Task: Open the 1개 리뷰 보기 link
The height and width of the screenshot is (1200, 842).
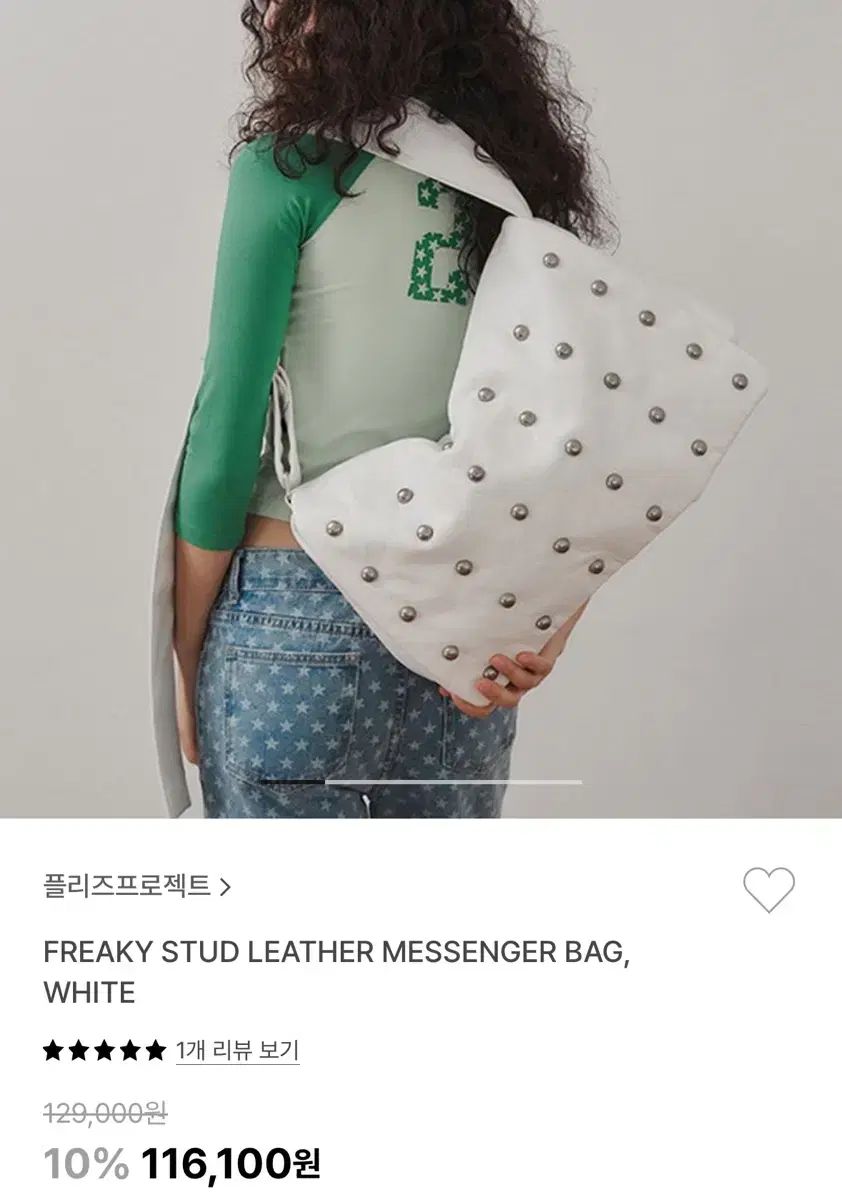Action: 237,1050
